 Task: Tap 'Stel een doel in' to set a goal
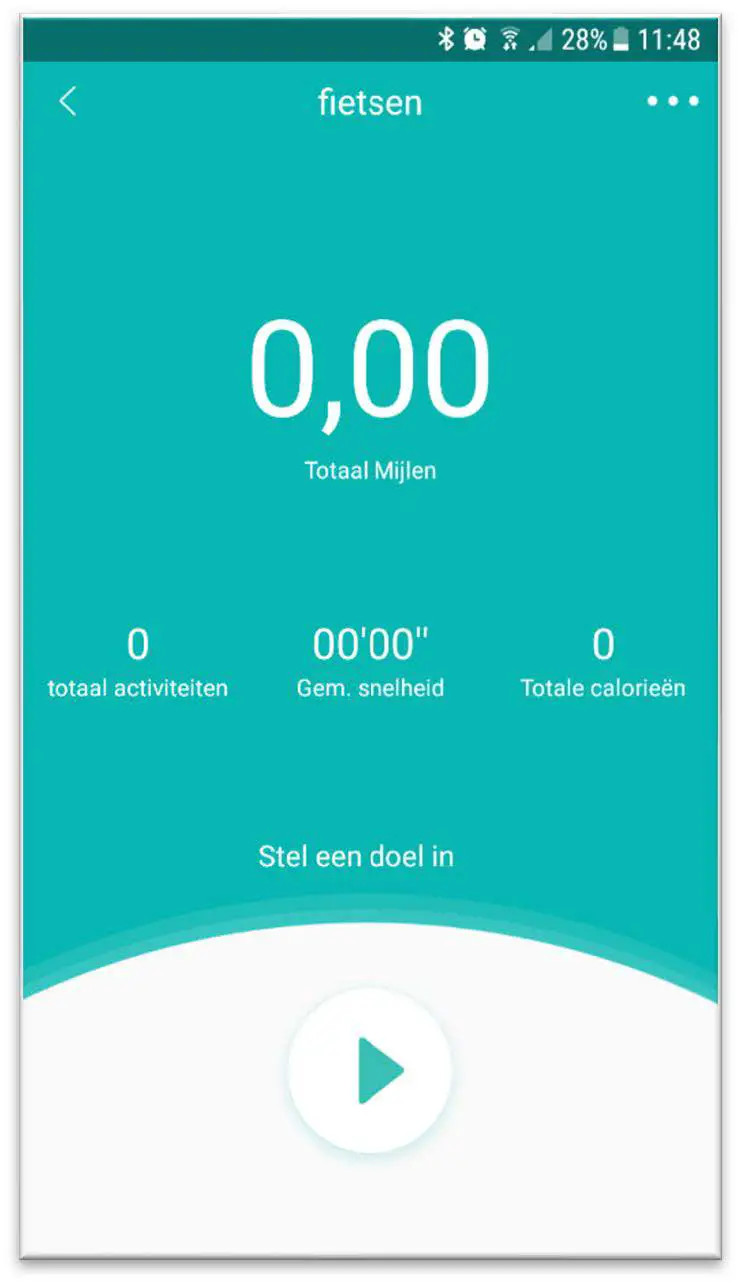click(x=356, y=856)
